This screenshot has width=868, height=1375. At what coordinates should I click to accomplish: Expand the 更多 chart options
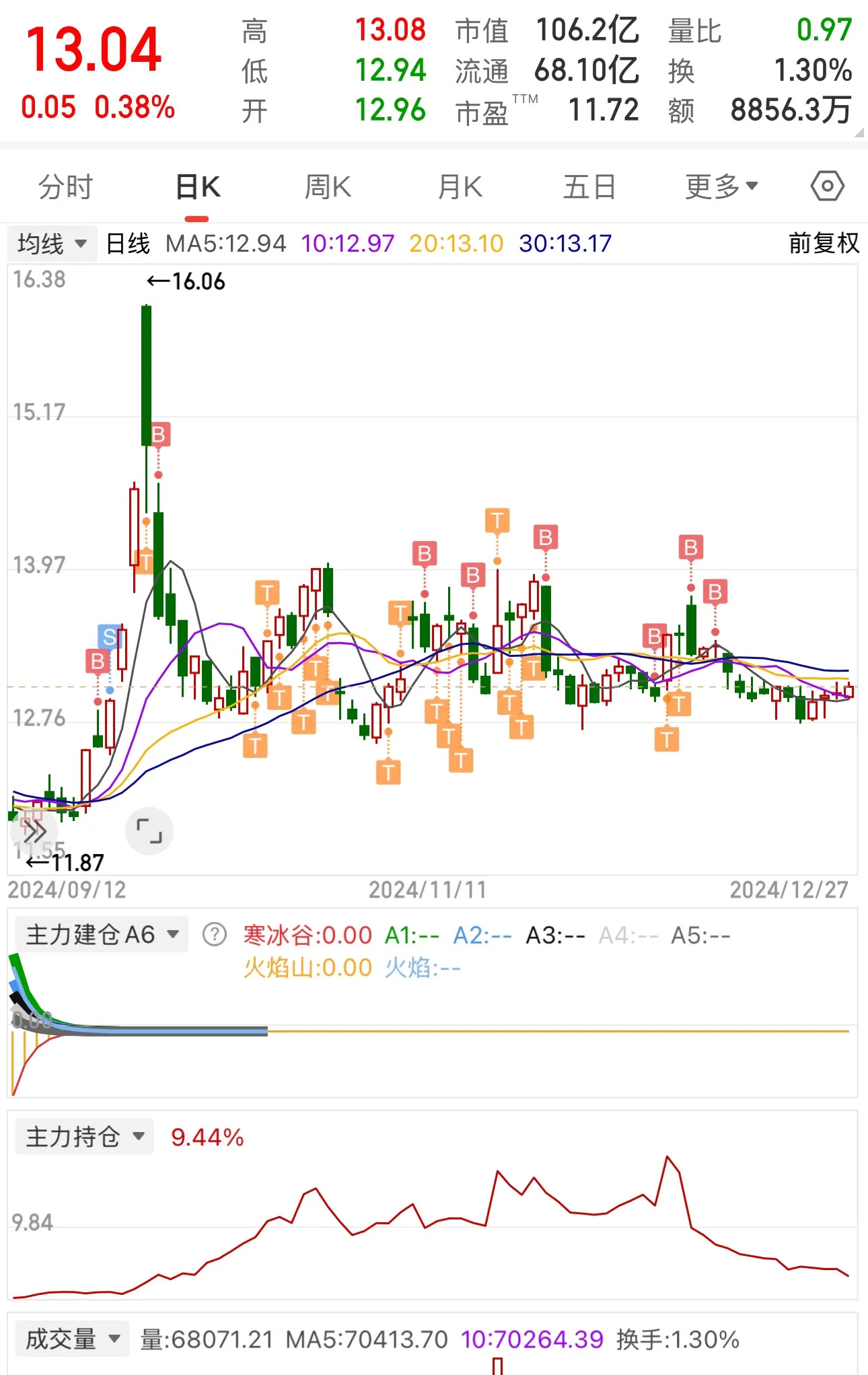pyautogui.click(x=721, y=187)
